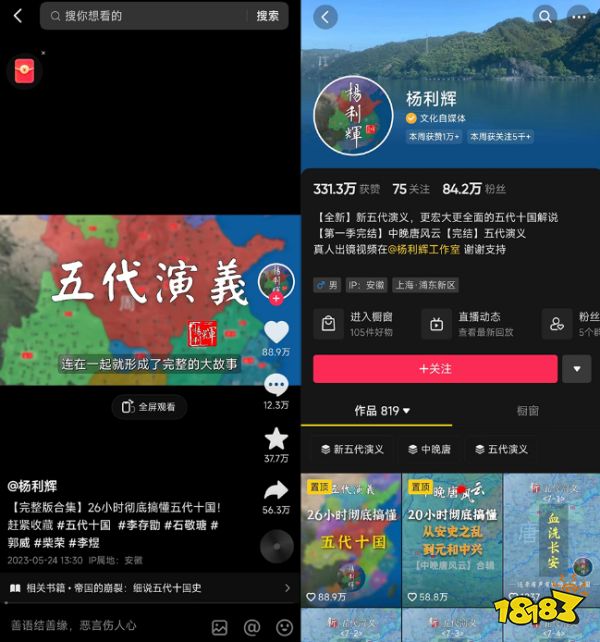Select the 新五代演义 collection chip

coord(352,450)
